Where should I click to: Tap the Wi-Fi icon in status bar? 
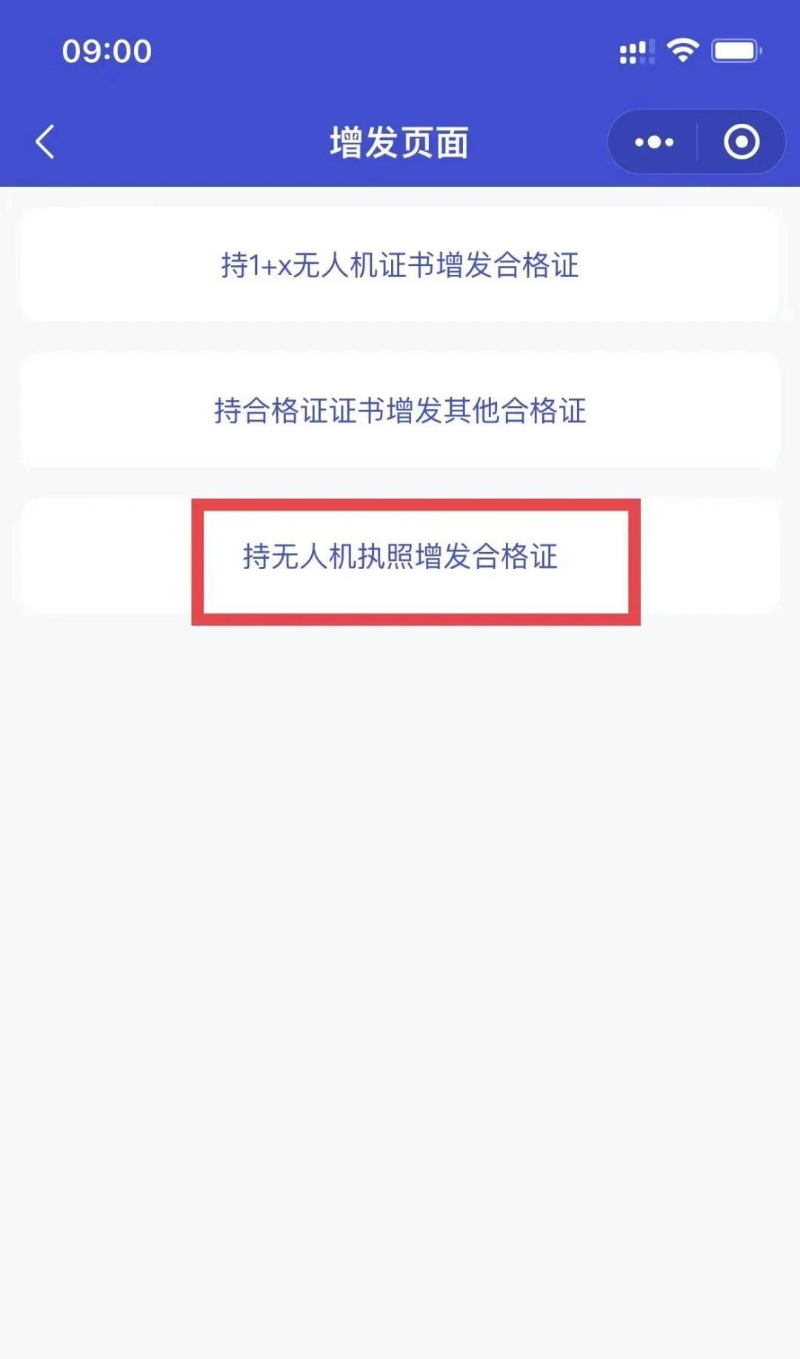pos(681,50)
